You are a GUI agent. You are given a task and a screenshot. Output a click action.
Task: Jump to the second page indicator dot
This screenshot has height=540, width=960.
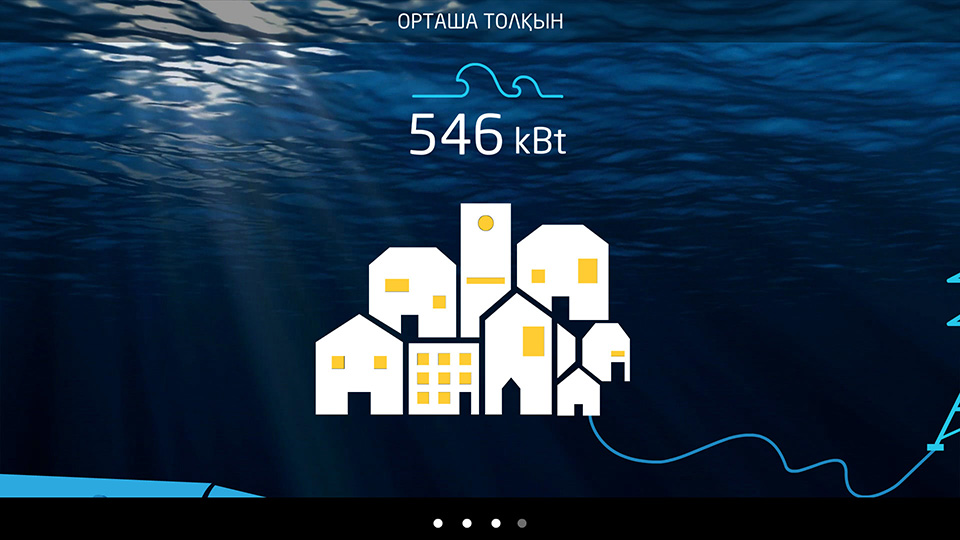466,523
